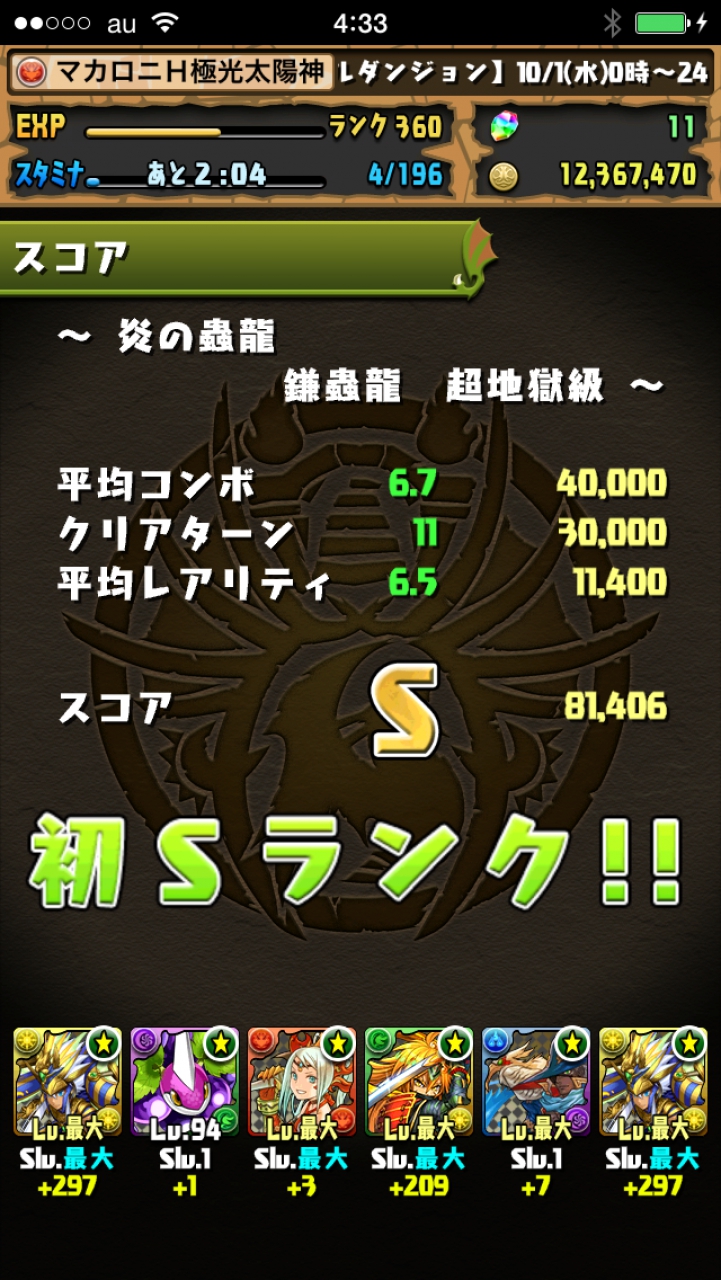Tap the blue monster card with +7
Image resolution: width=721 pixels, height=1280 pixels.
536,1081
